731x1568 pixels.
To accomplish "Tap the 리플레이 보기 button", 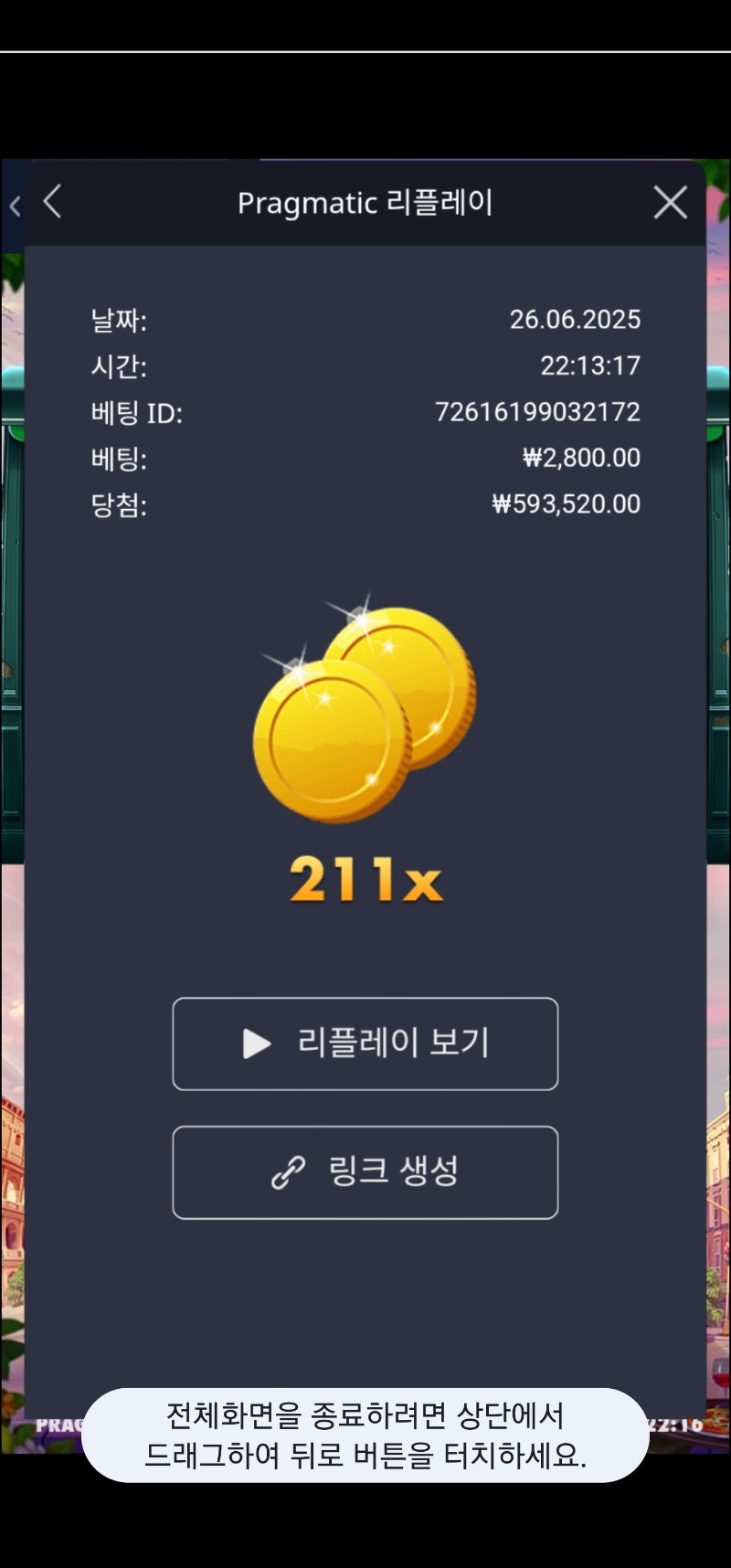I will 365,1044.
